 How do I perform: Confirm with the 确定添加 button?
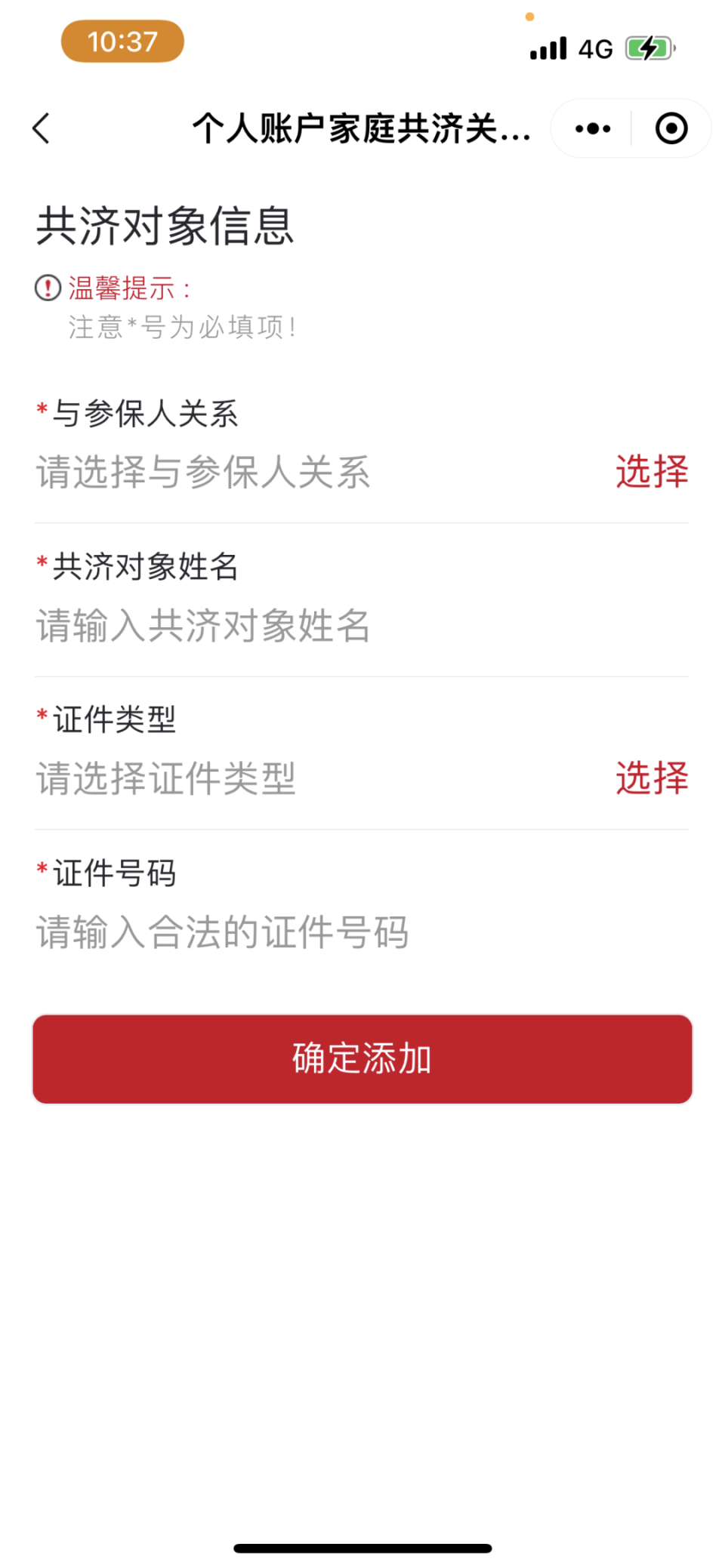point(362,1058)
